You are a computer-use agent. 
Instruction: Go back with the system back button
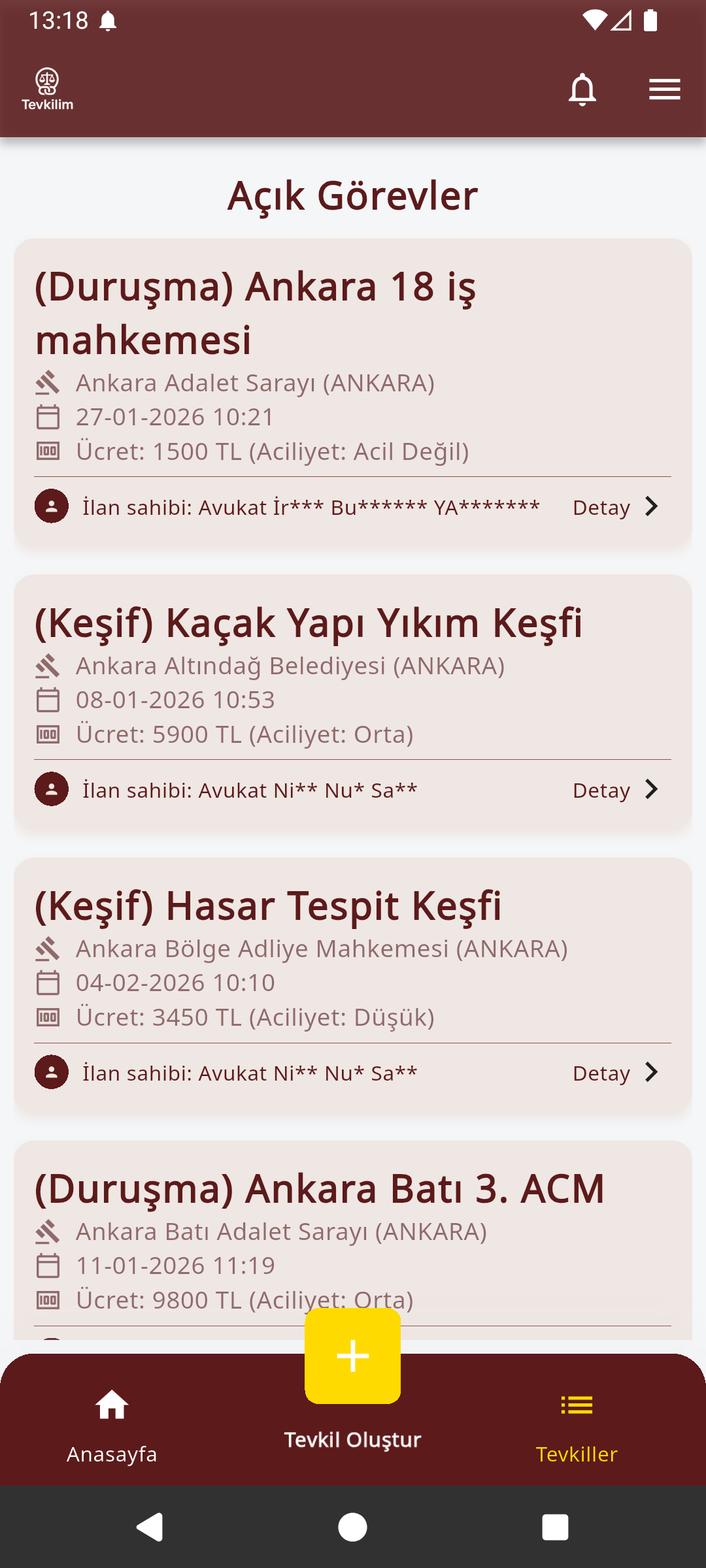coord(150,1527)
